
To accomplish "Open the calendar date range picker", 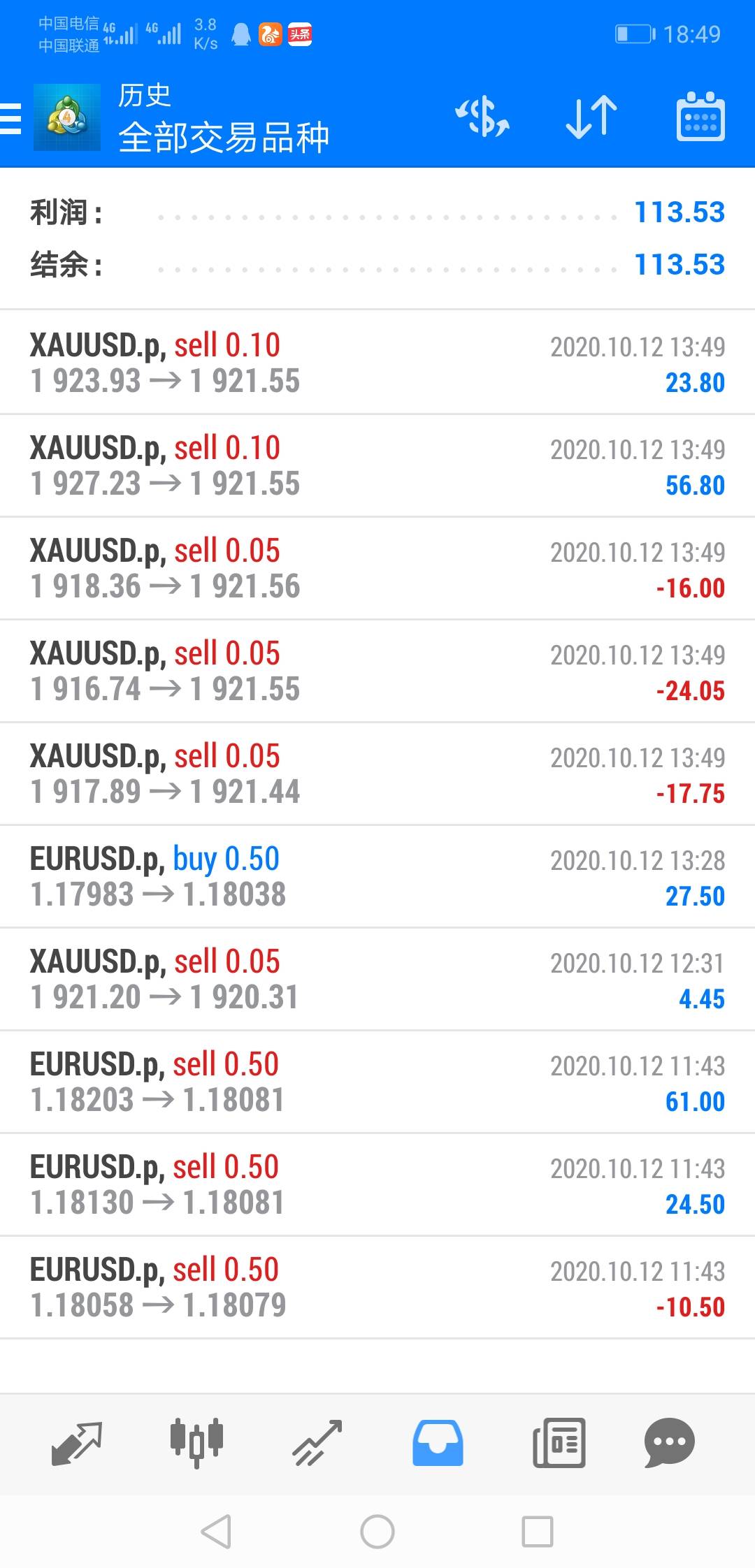I will pyautogui.click(x=700, y=116).
